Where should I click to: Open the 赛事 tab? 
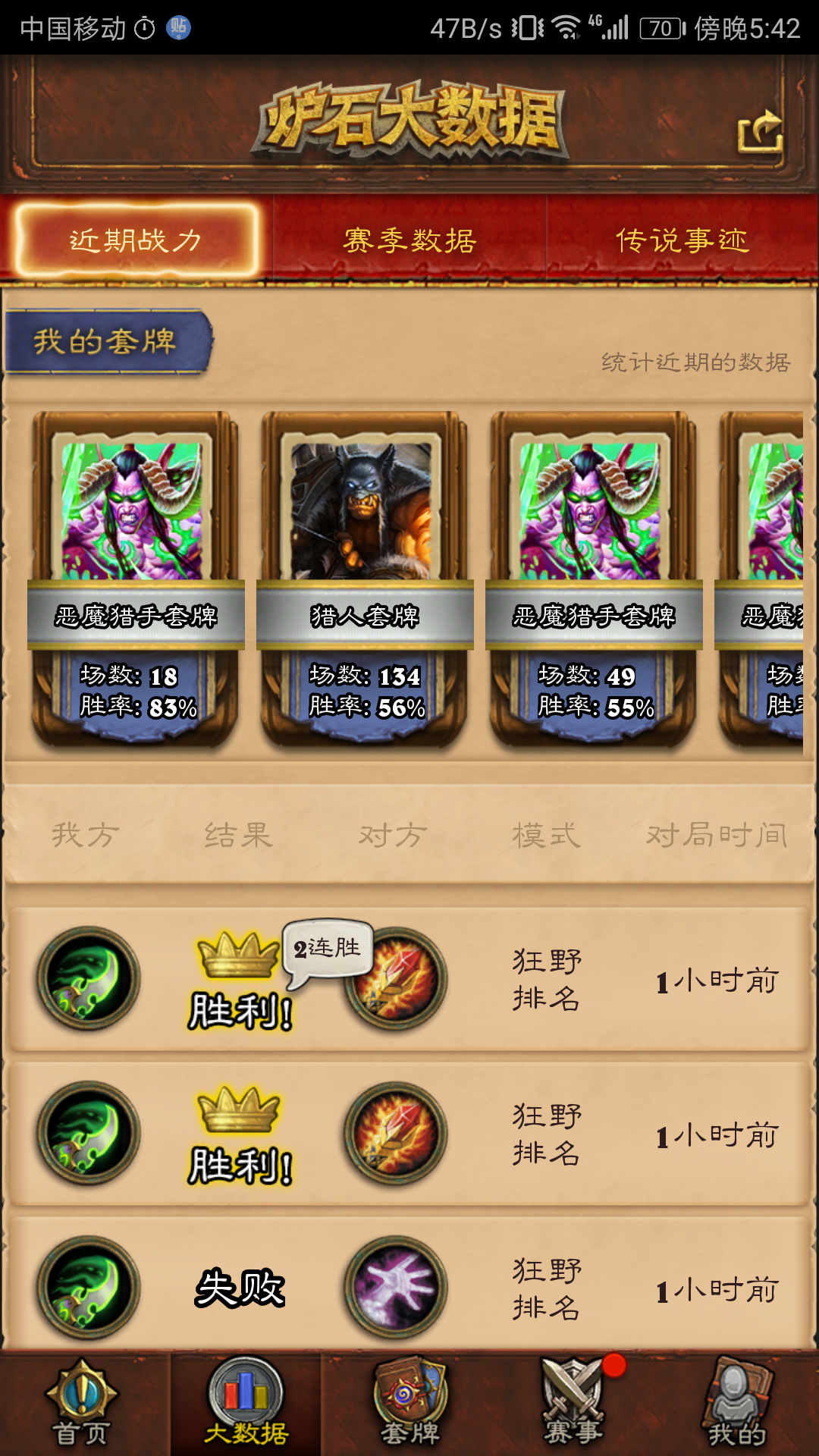coord(574,1404)
